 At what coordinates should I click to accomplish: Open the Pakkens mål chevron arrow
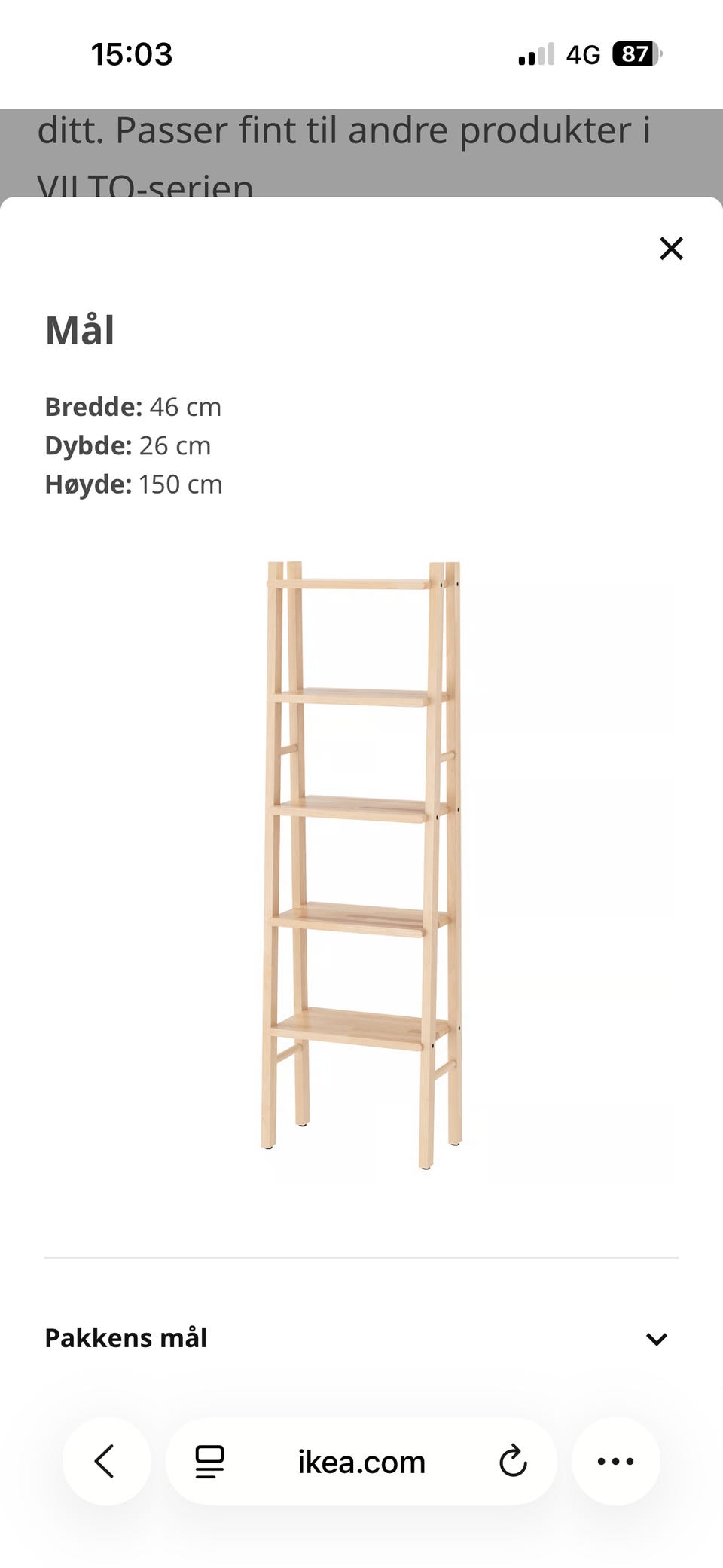pyautogui.click(x=656, y=1338)
